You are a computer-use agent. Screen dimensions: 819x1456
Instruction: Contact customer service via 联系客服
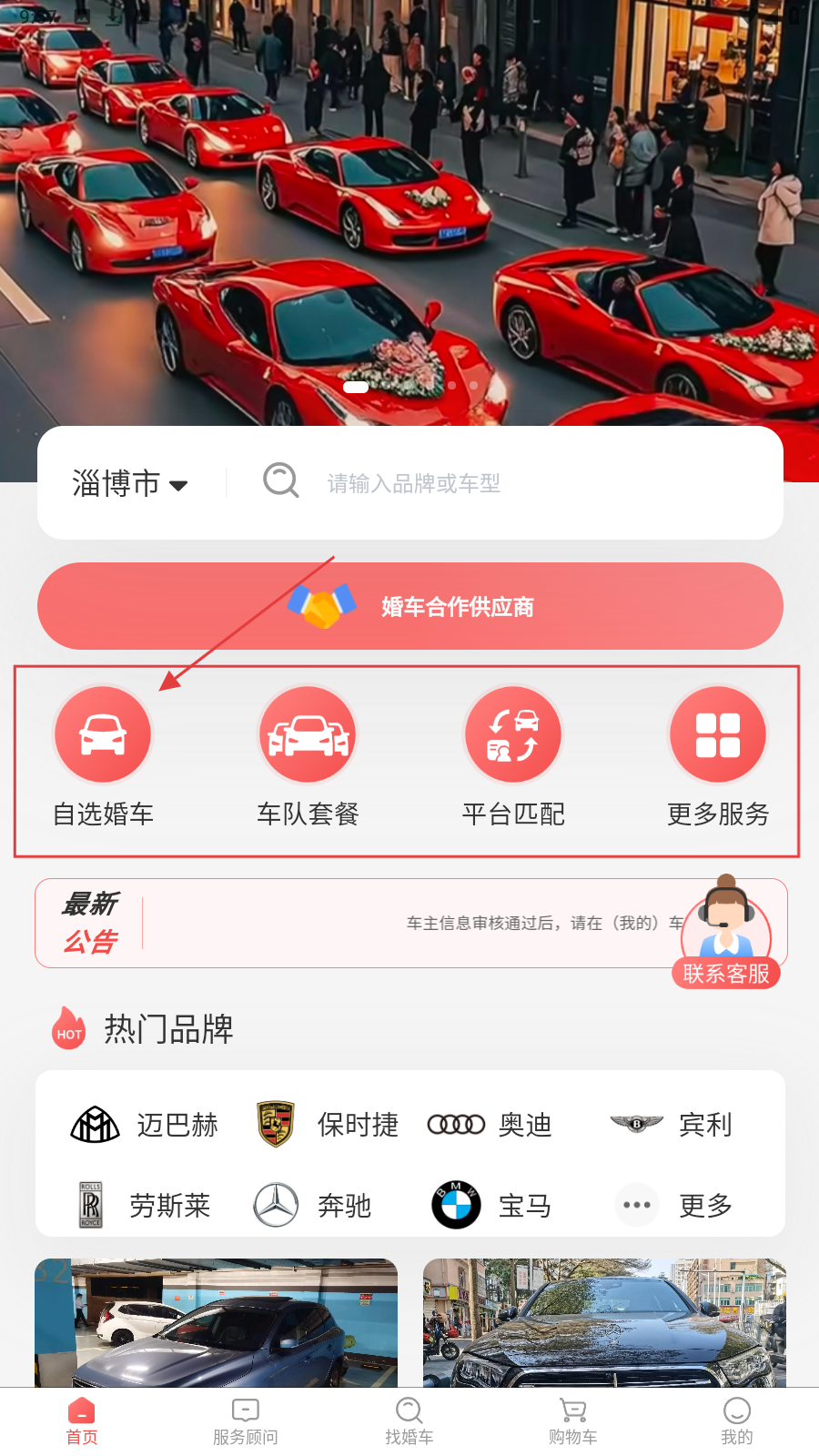pos(725,935)
